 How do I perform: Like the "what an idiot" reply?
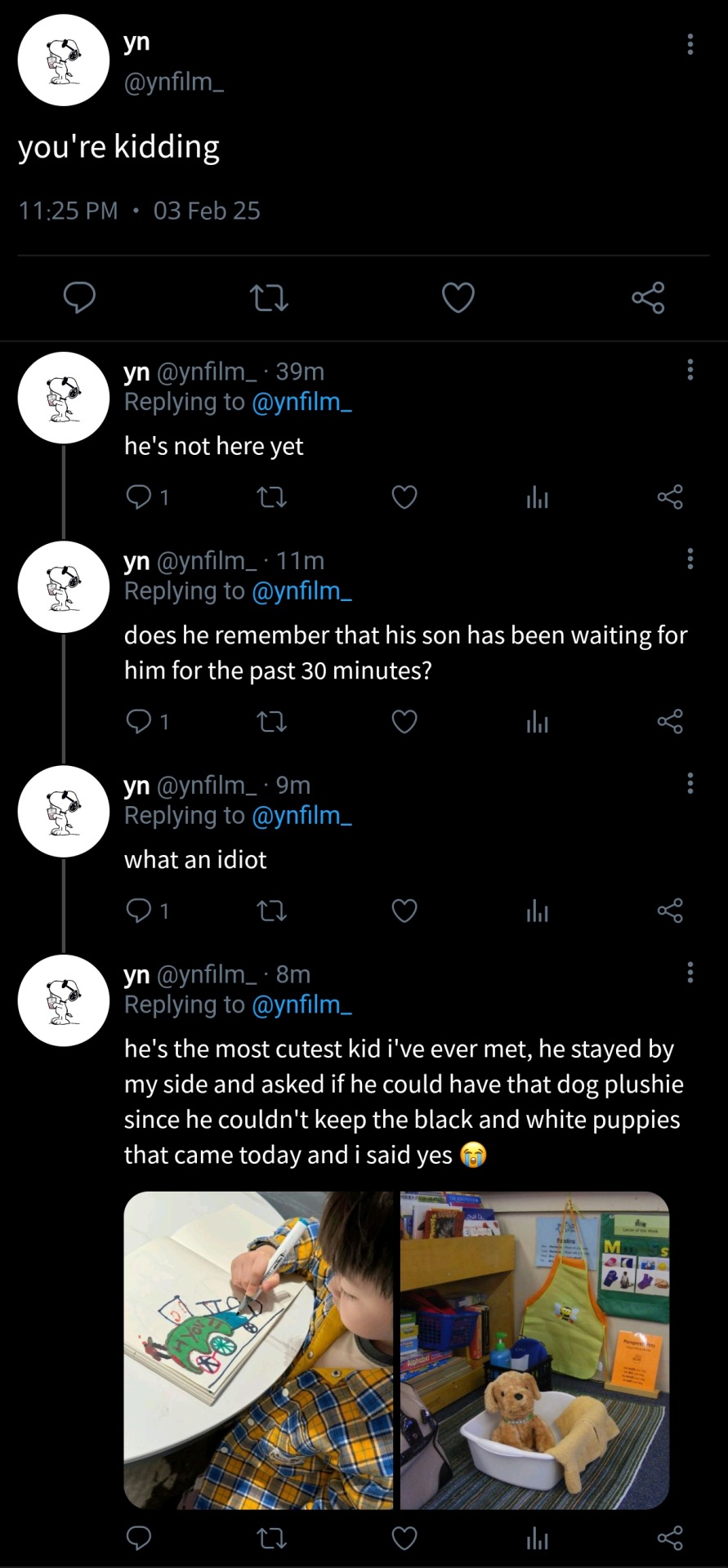pos(404,910)
